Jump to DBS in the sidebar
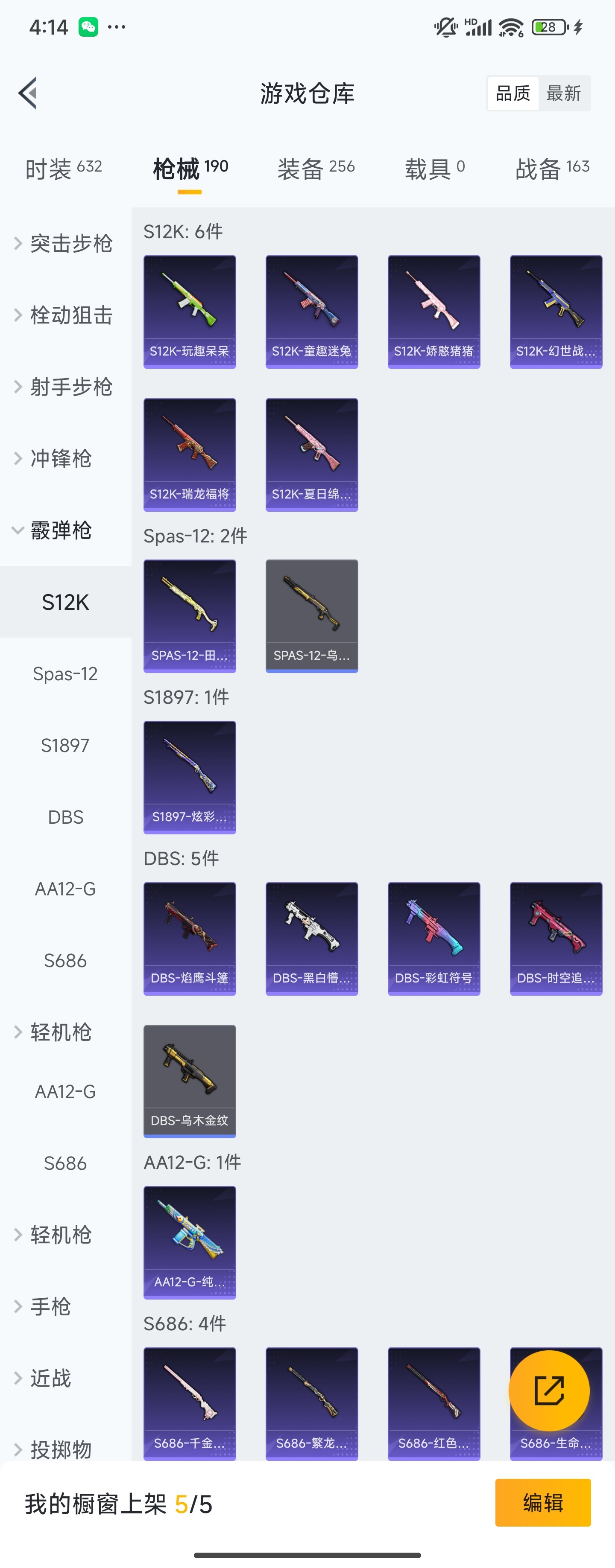The width and height of the screenshot is (615, 1568). pos(65,817)
